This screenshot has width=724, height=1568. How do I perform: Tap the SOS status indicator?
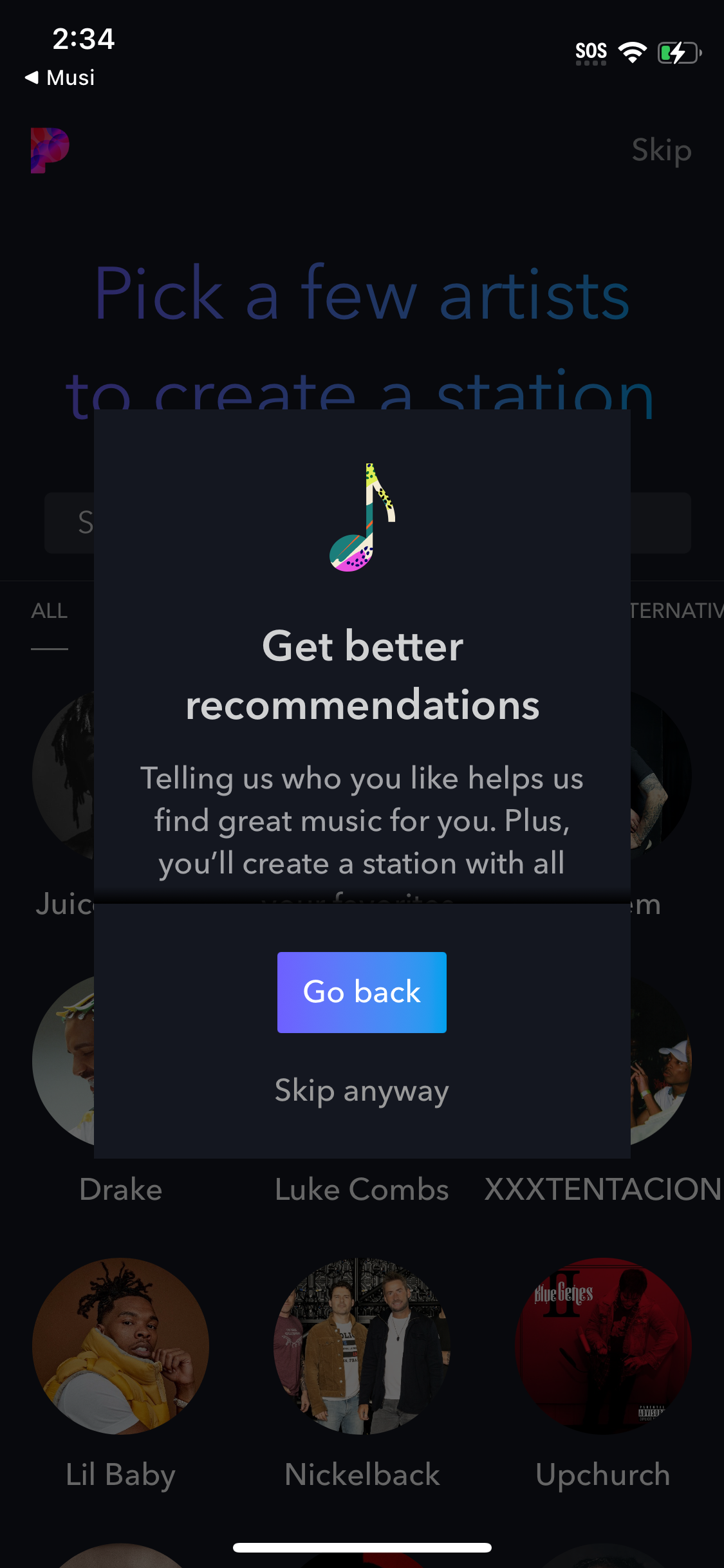pyautogui.click(x=590, y=50)
